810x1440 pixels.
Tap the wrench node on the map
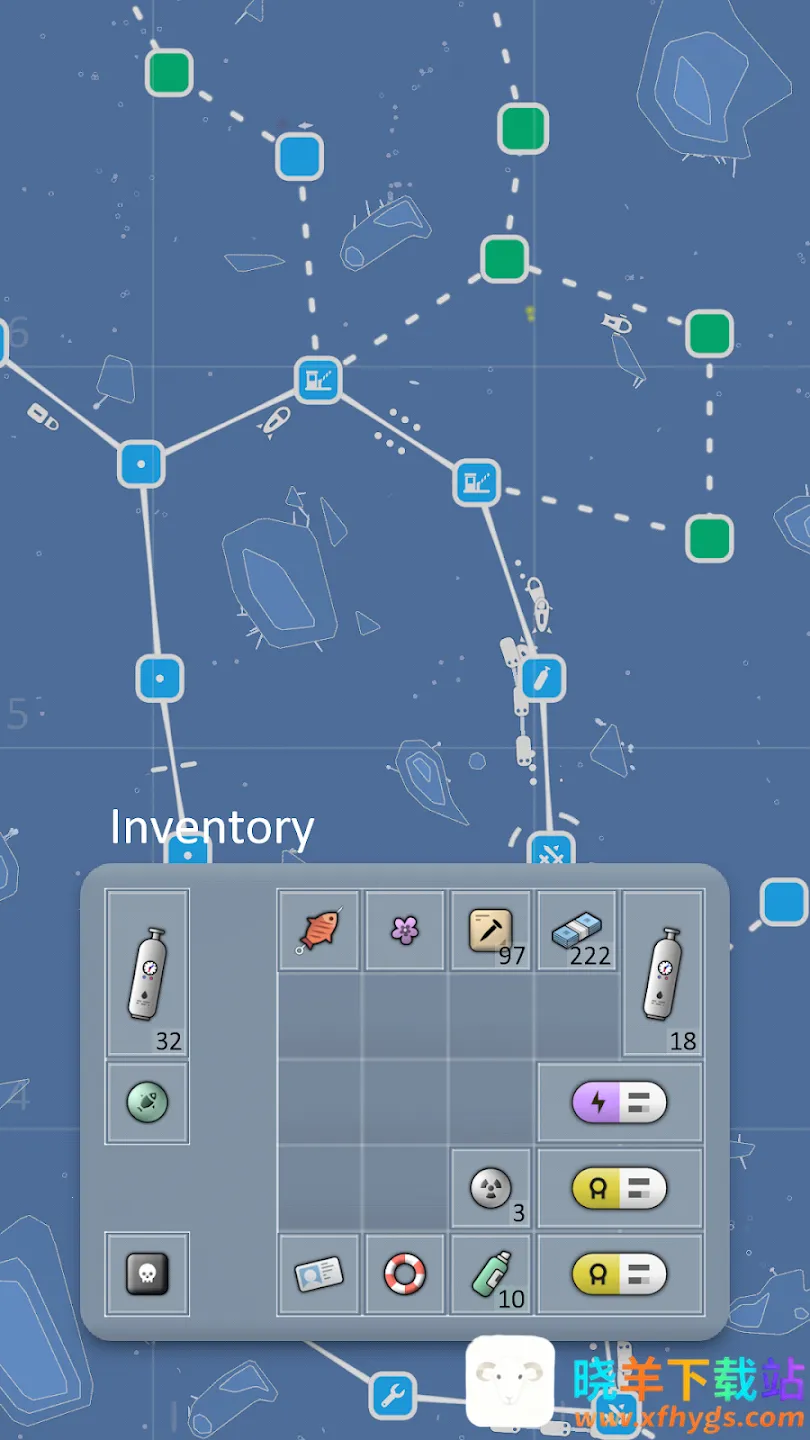point(393,1393)
